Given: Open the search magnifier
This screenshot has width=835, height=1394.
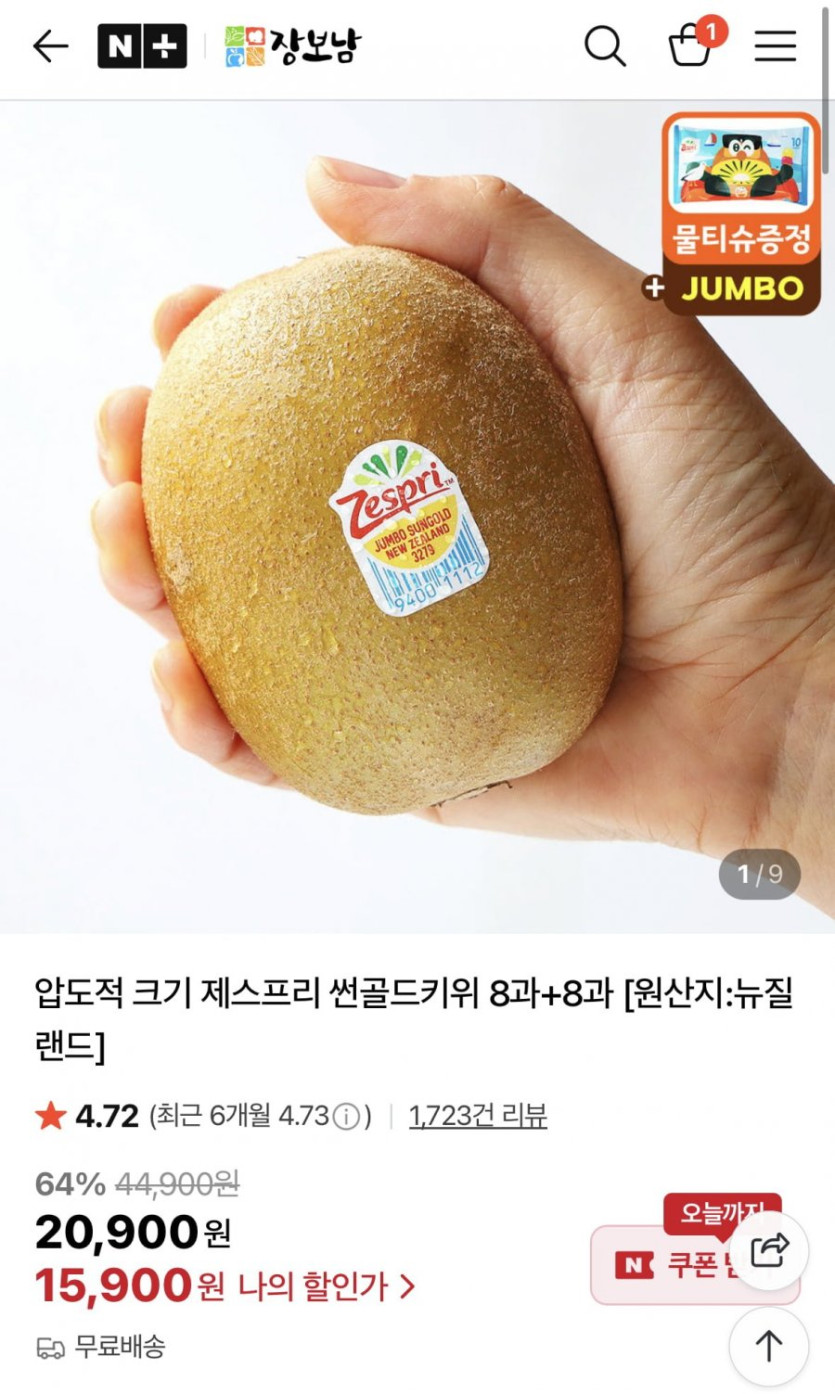Looking at the screenshot, I should click(x=605, y=46).
